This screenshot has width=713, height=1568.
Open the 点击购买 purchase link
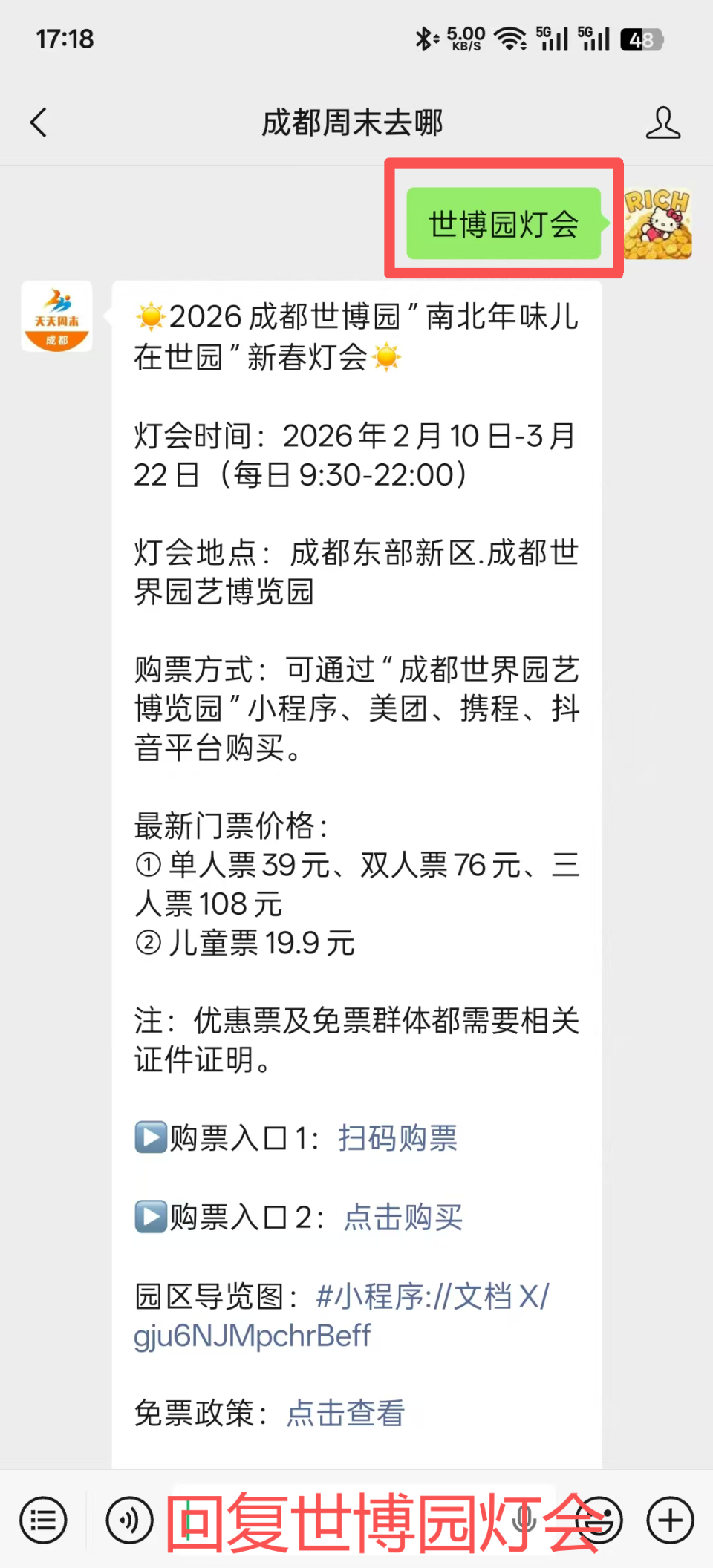[x=402, y=1217]
